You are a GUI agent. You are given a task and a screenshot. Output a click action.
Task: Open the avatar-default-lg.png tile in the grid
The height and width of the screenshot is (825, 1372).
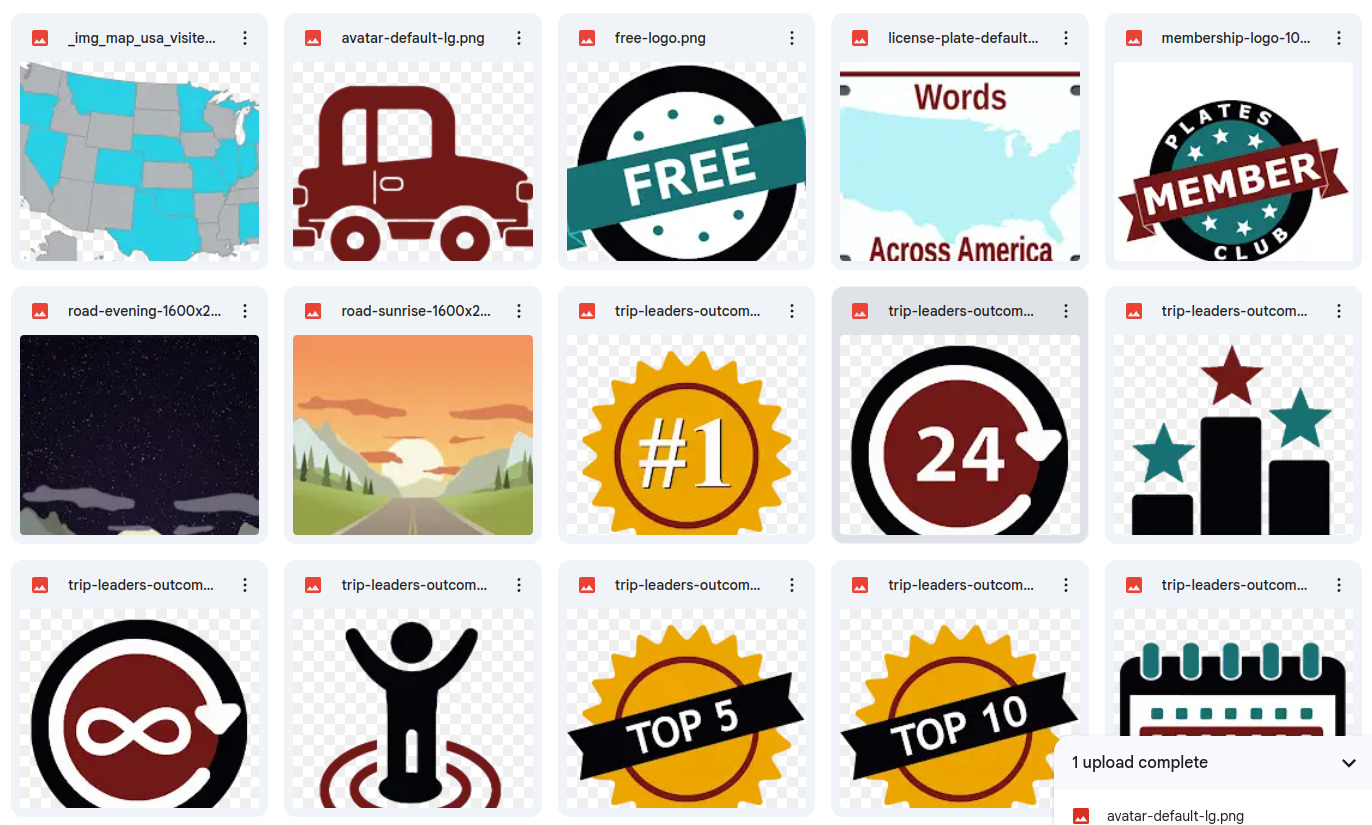coord(412,161)
